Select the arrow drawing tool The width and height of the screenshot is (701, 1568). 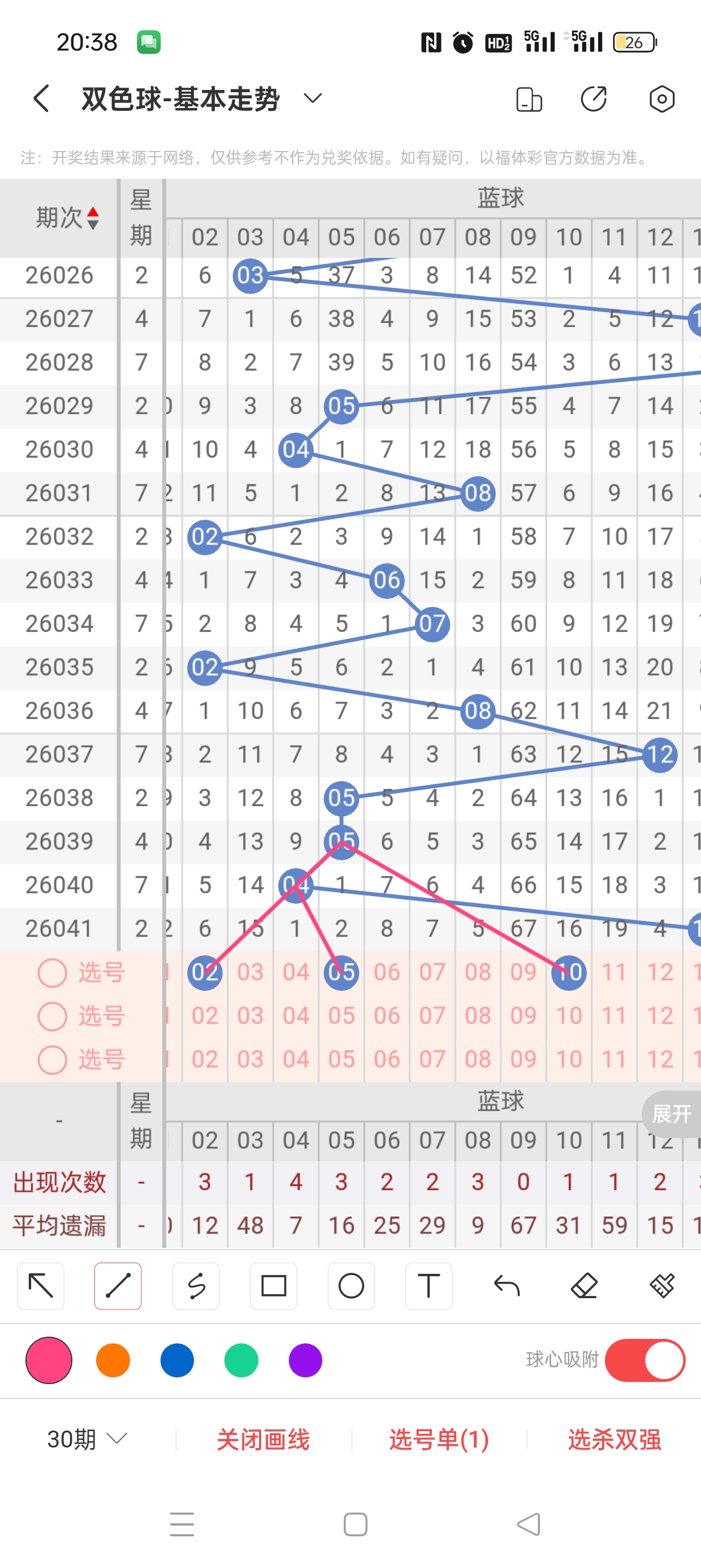click(x=41, y=1286)
